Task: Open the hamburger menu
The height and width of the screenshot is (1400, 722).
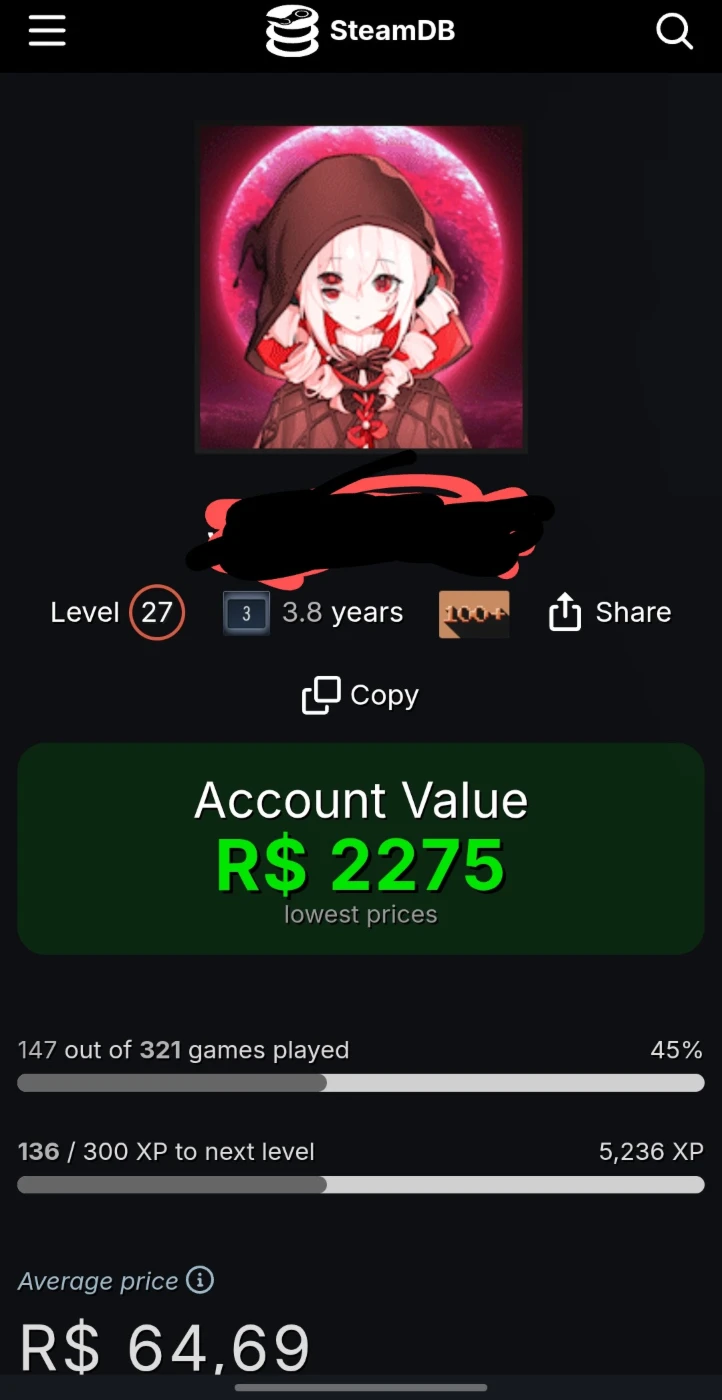Action: click(x=47, y=32)
